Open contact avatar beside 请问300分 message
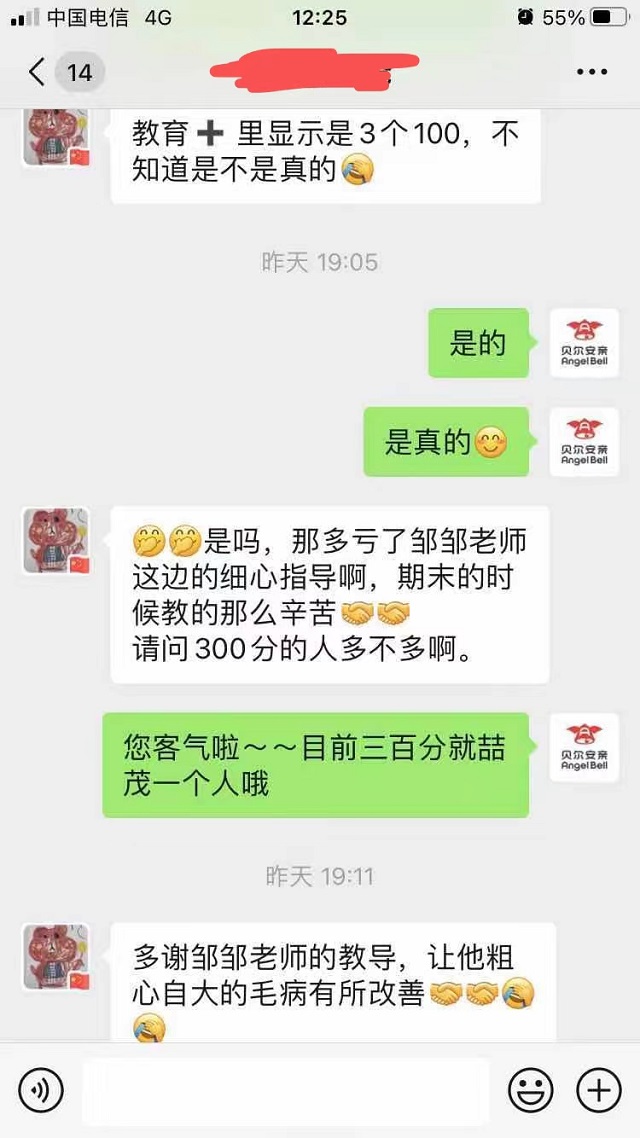This screenshot has height=1138, width=640. tap(56, 541)
